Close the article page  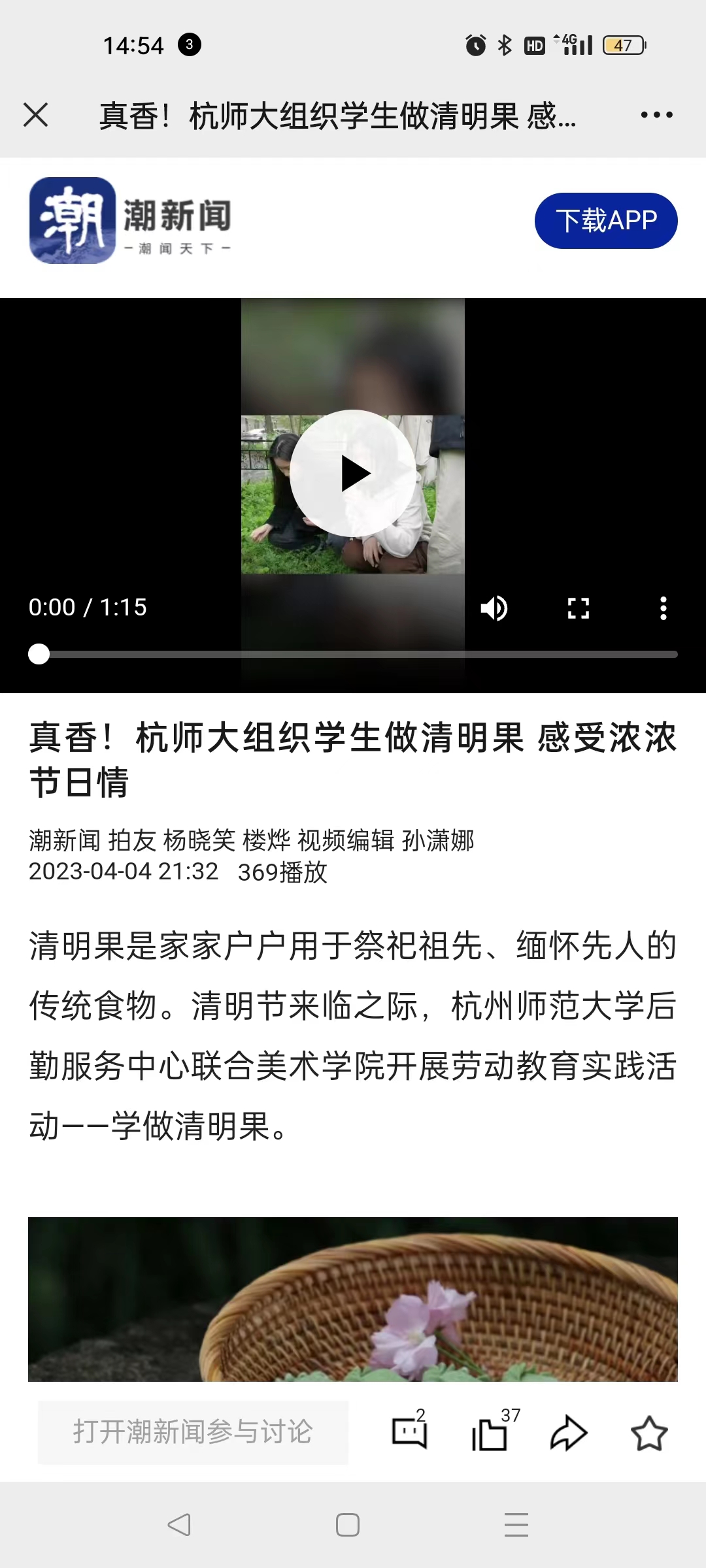[x=36, y=115]
